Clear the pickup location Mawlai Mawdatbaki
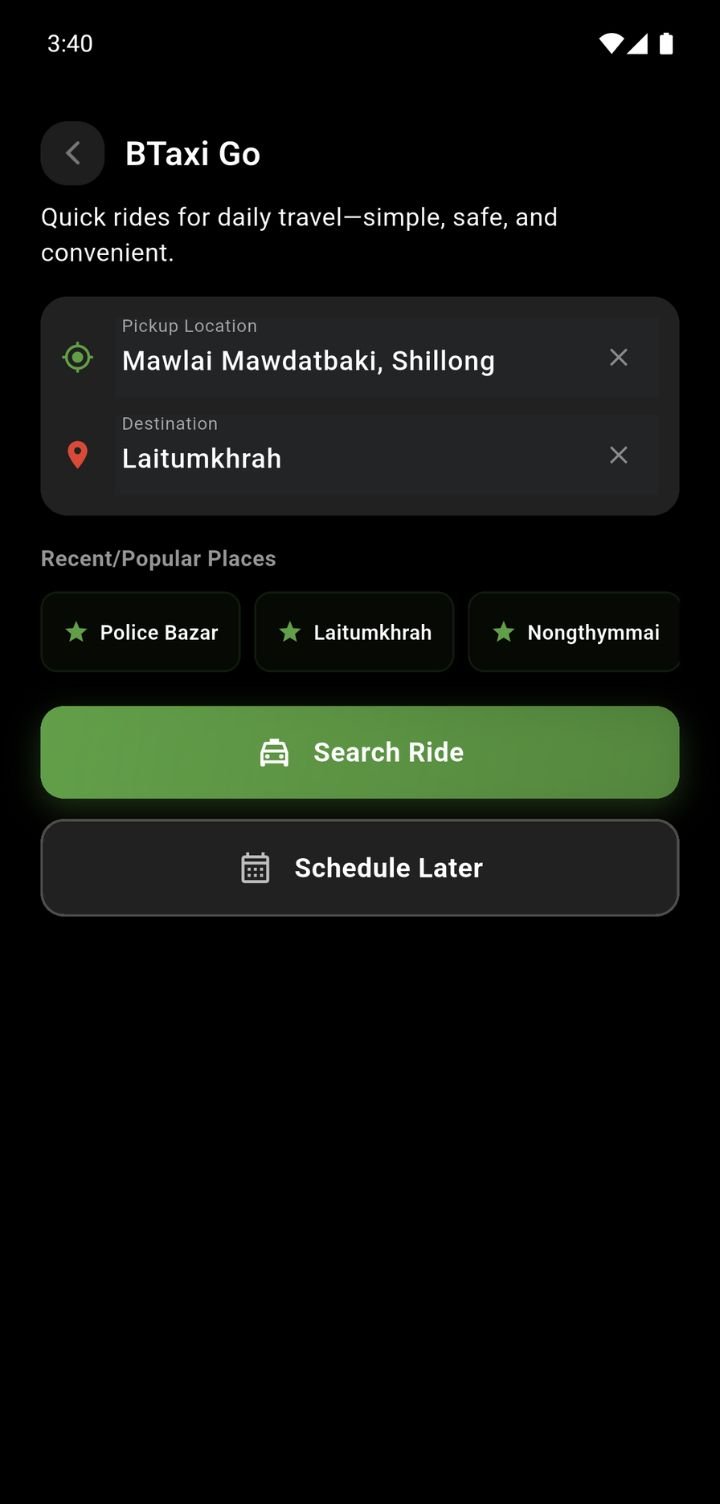720x1504 pixels. coord(619,358)
